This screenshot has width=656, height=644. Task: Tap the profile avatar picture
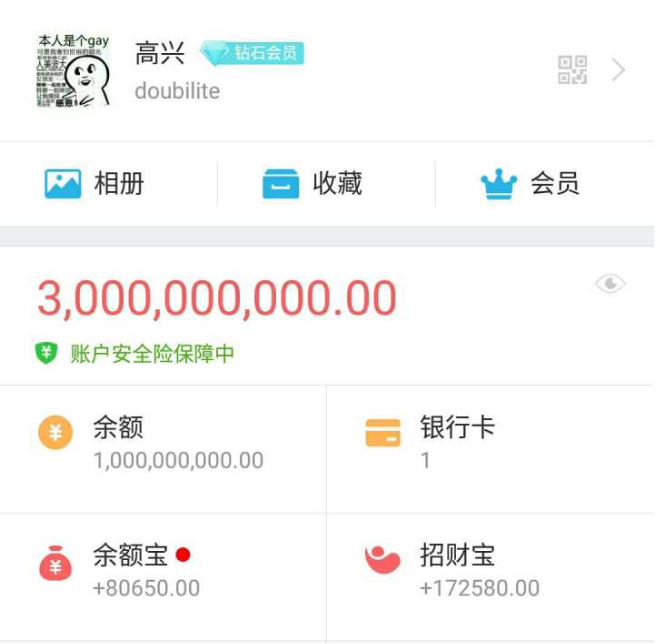72,71
